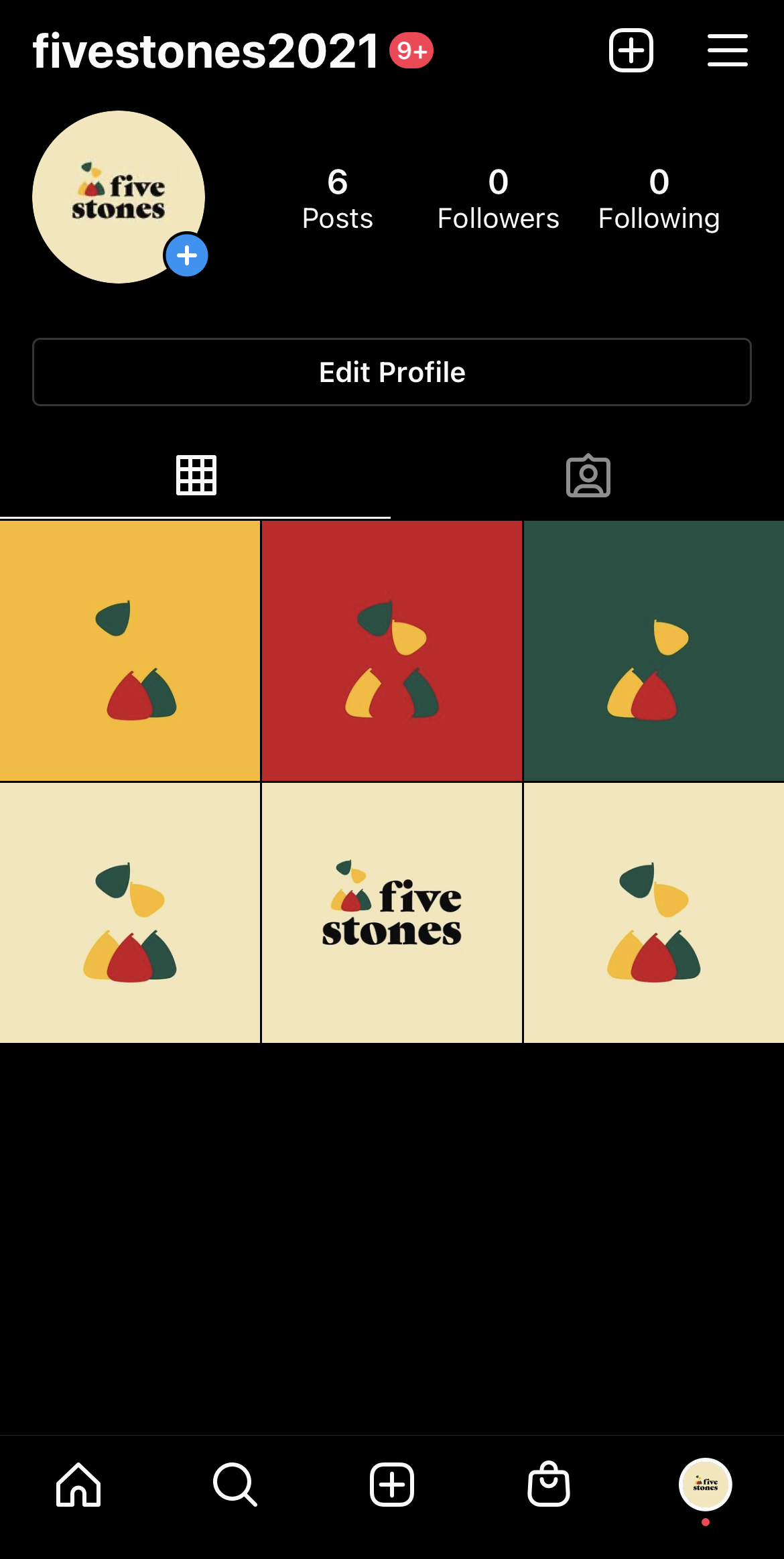View the Following list

tap(659, 200)
